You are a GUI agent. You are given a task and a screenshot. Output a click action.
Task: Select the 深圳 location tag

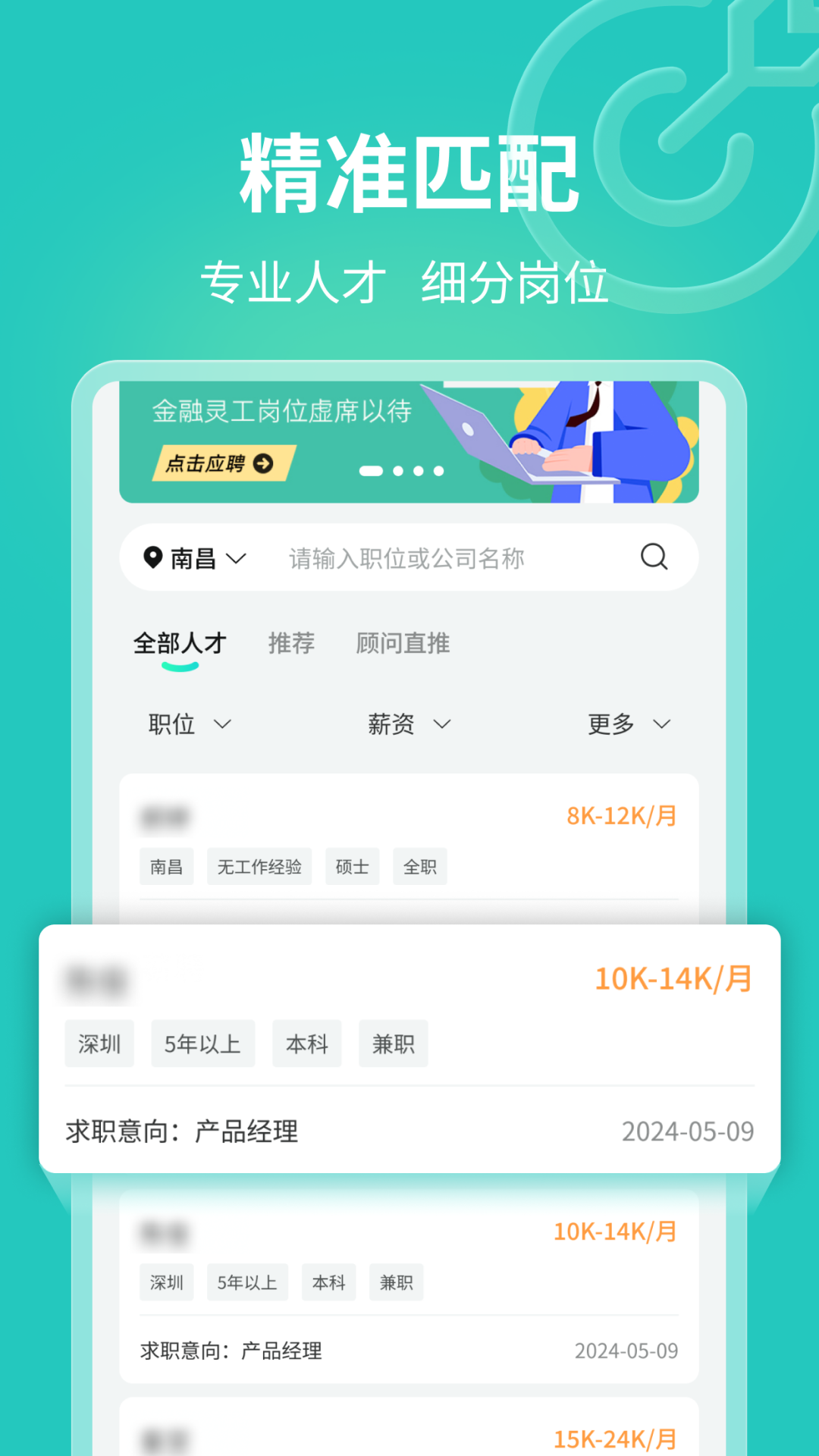click(x=99, y=1044)
